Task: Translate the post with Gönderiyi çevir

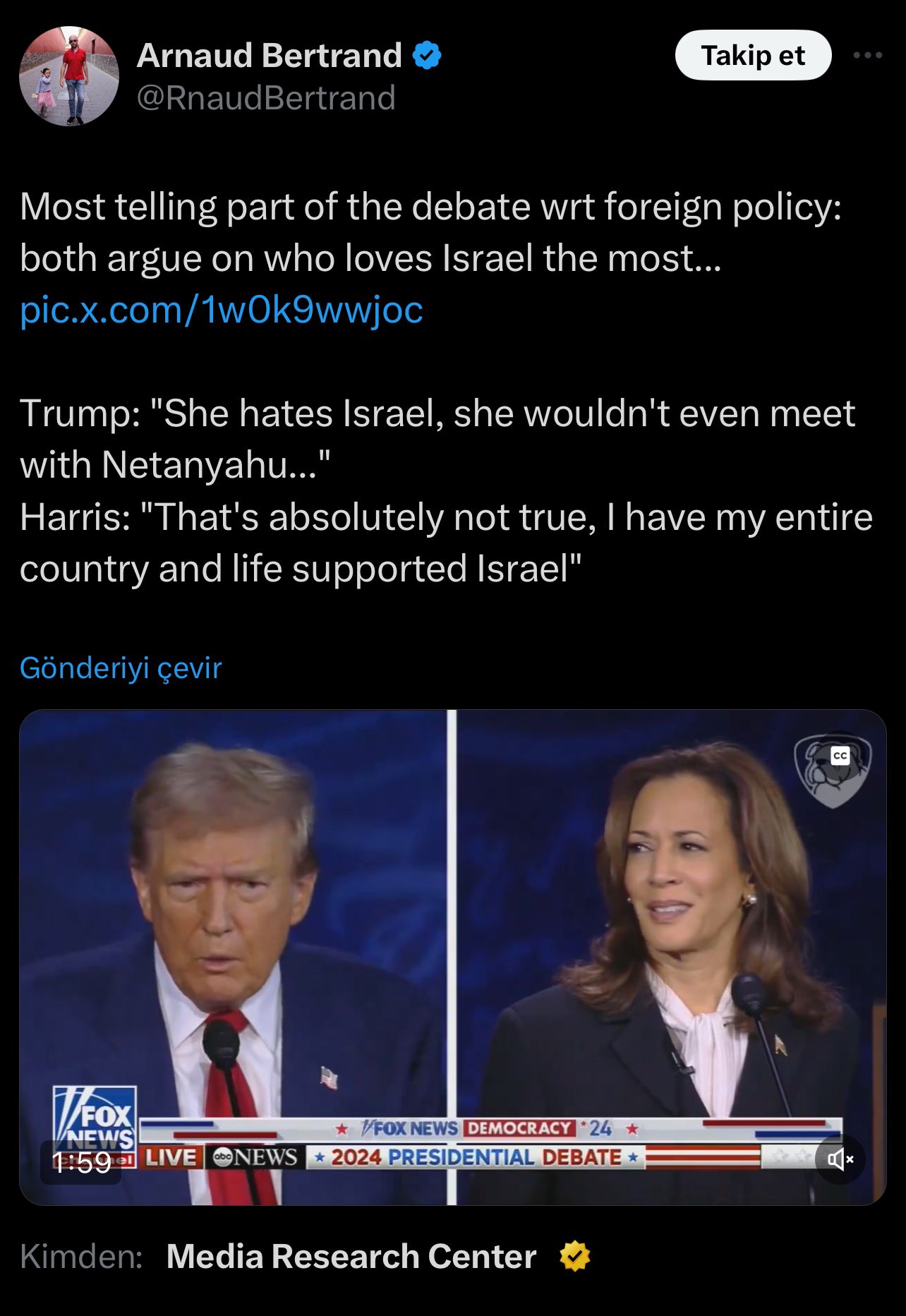Action: point(121,668)
